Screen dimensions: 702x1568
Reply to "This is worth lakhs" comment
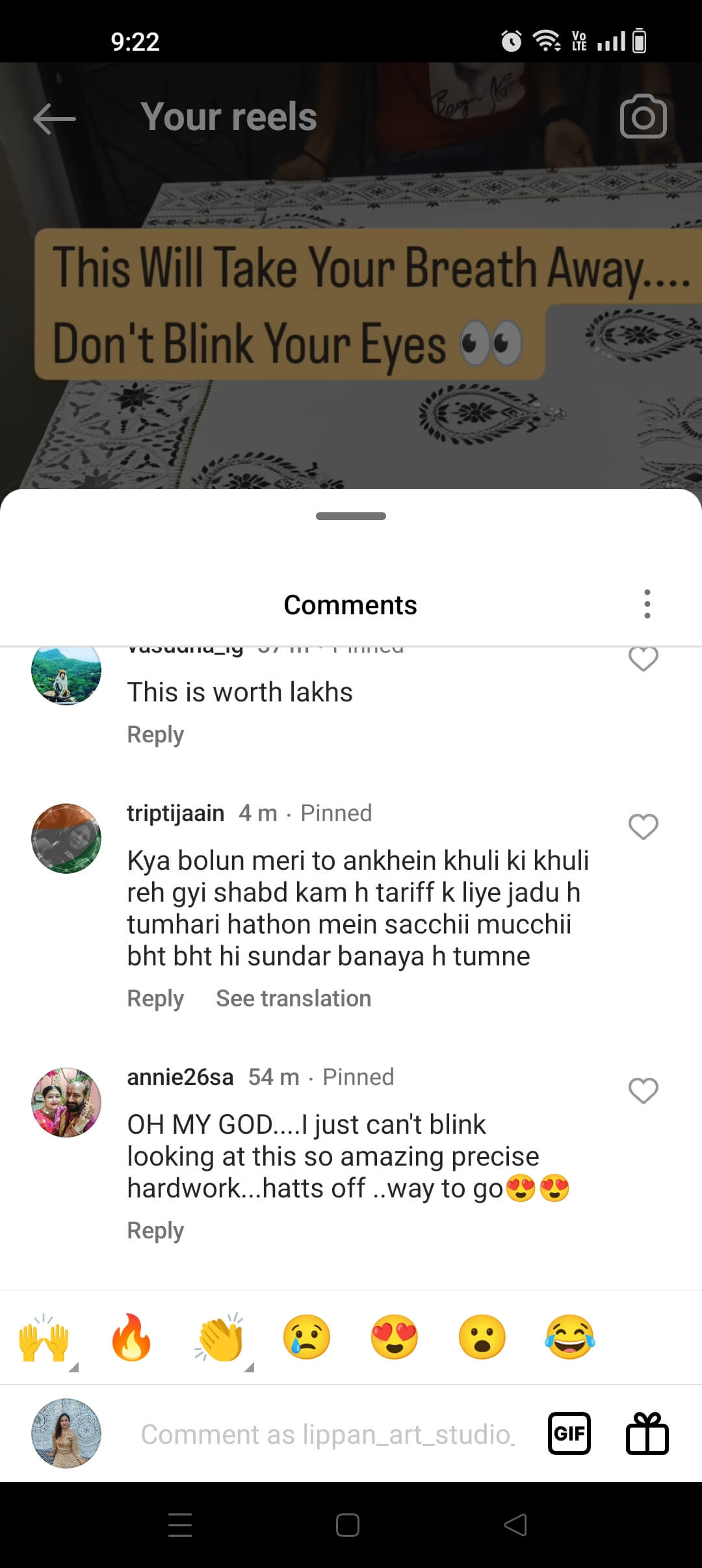click(155, 735)
